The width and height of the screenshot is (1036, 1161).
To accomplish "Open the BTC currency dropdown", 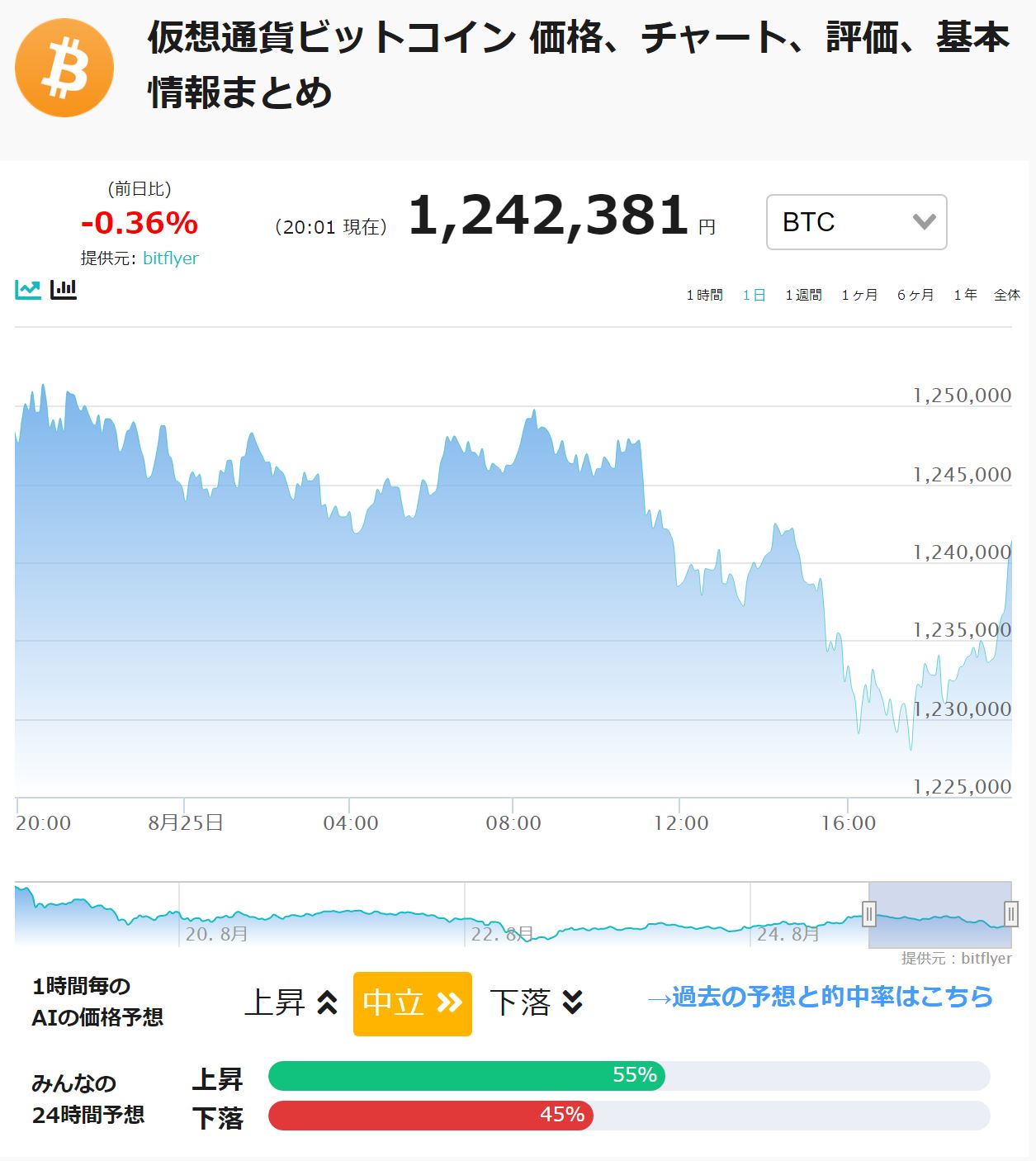I will tap(856, 221).
